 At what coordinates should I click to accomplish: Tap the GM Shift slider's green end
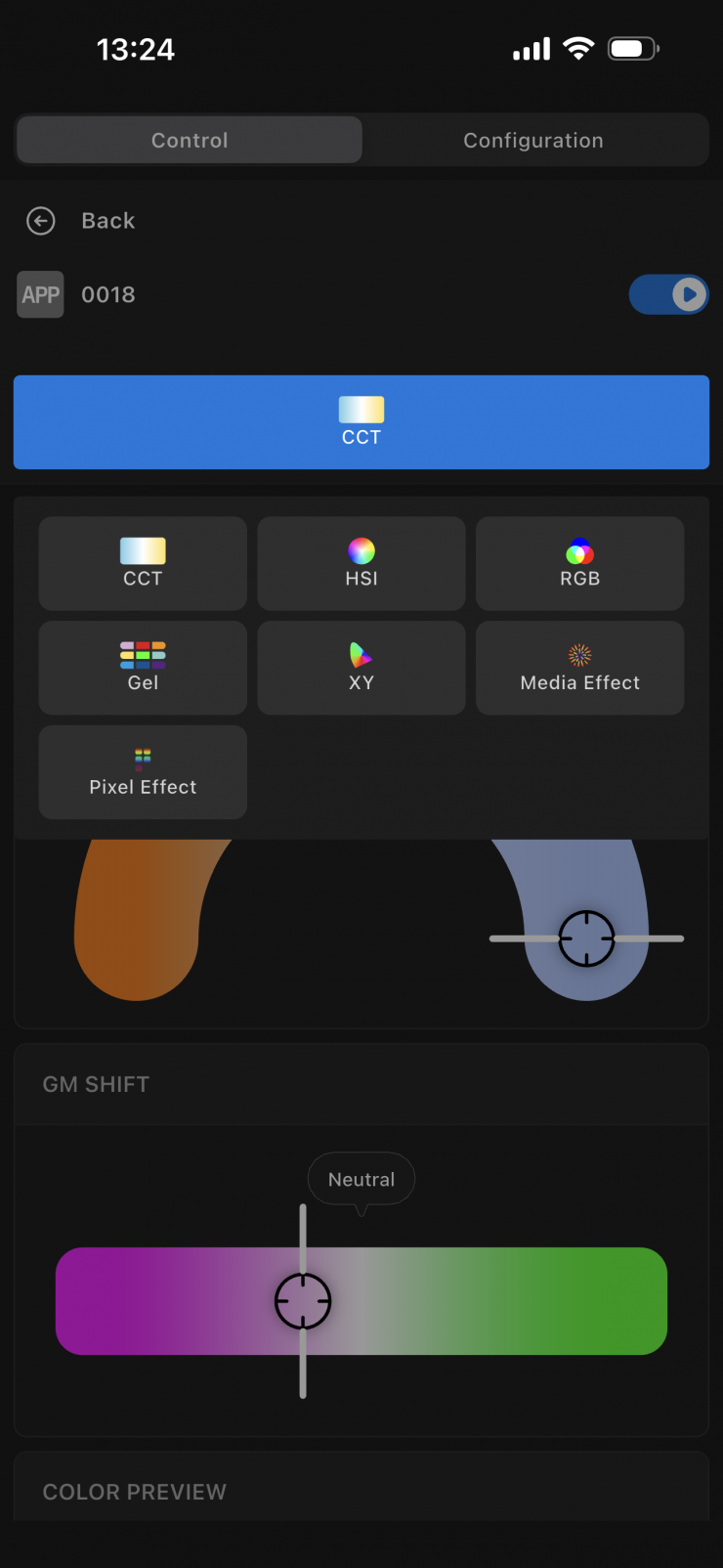625,1301
